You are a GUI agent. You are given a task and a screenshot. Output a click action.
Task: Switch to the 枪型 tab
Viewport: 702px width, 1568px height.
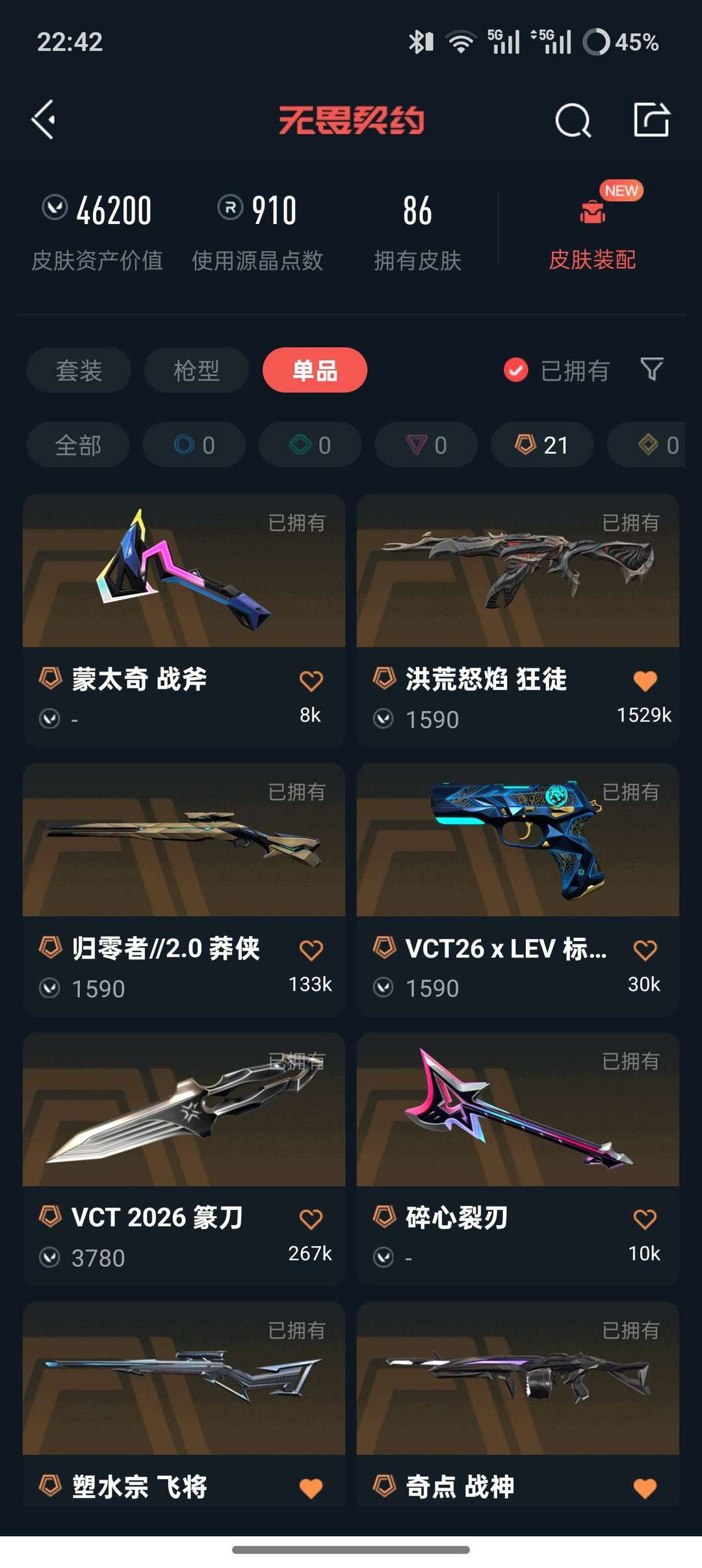(x=196, y=370)
